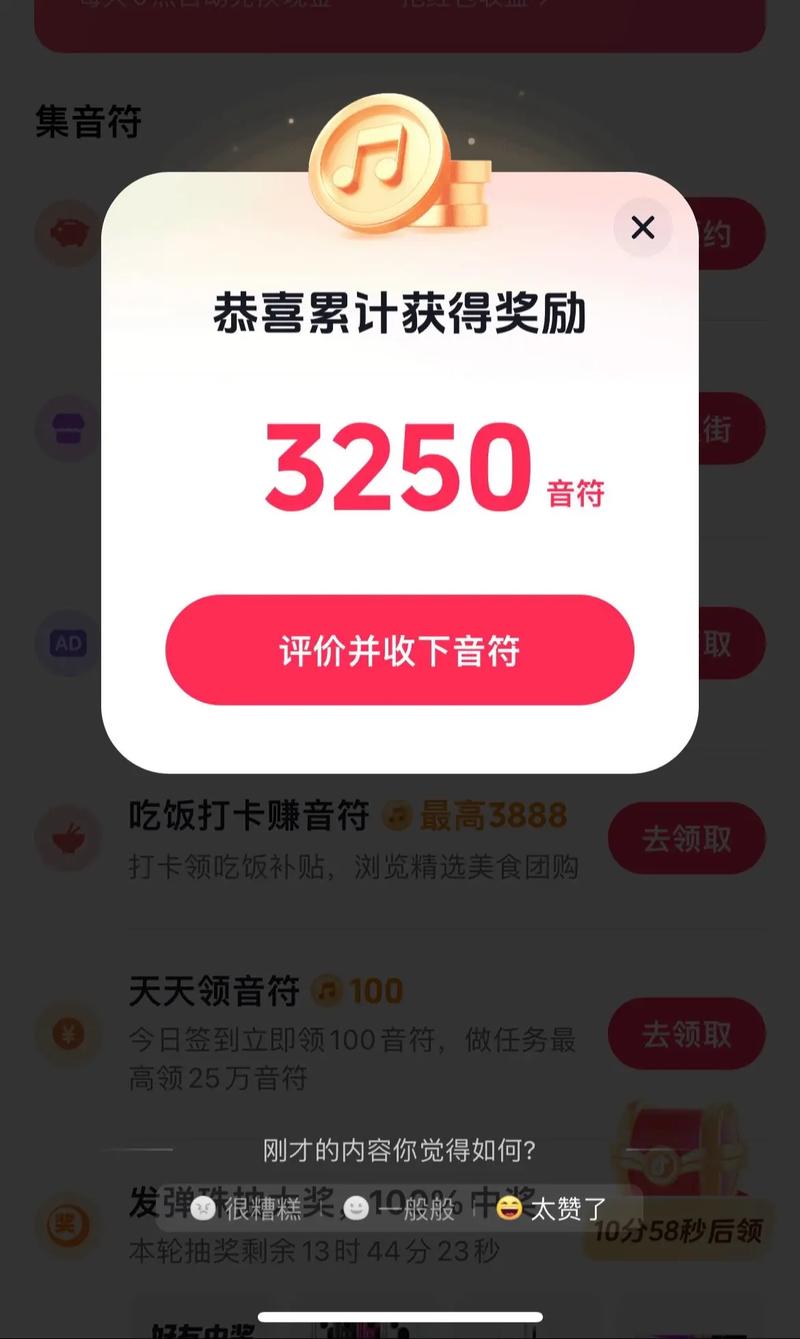Rate the content as 一般般
The height and width of the screenshot is (1339, 800).
coord(399,1209)
